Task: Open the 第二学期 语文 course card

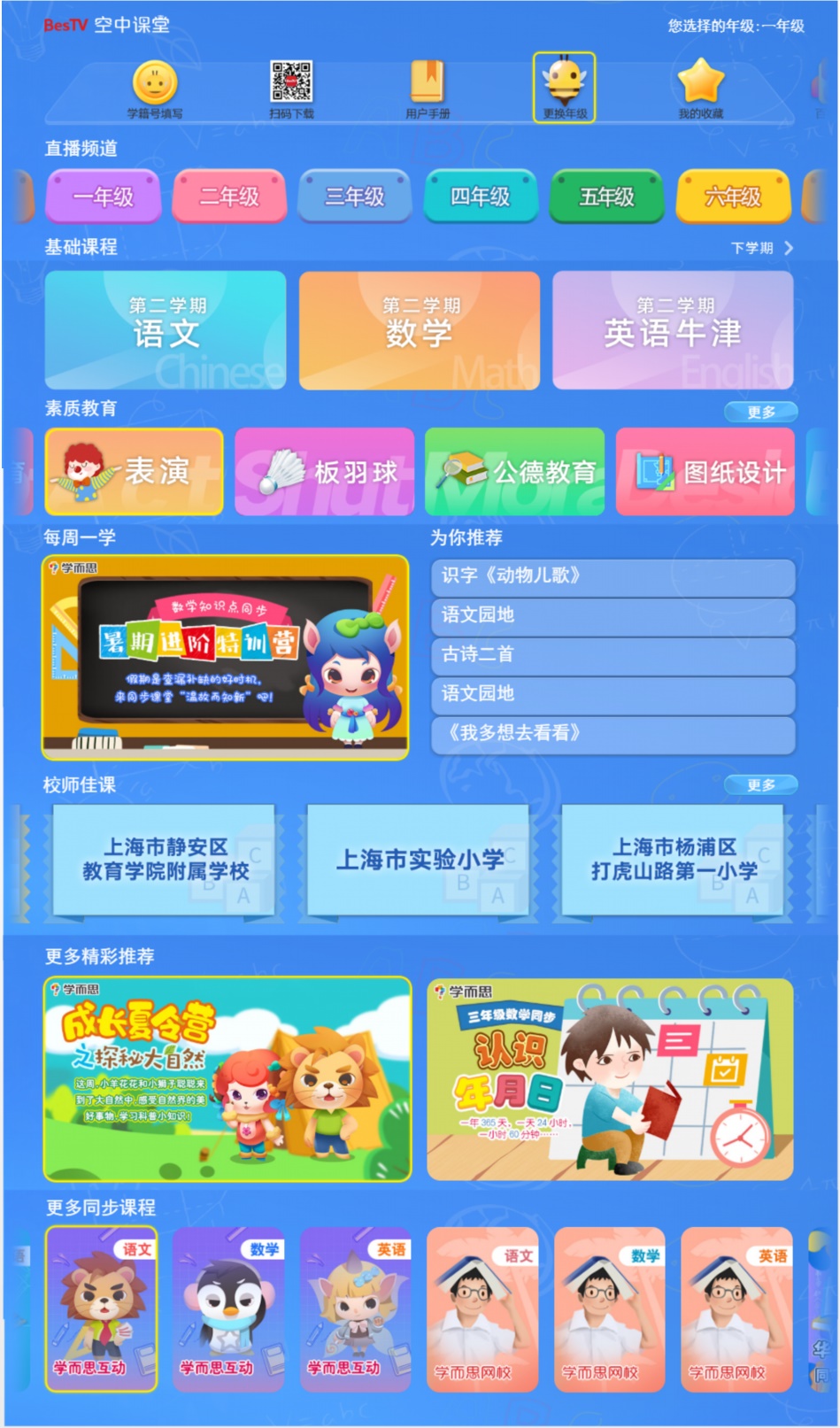Action: [166, 330]
